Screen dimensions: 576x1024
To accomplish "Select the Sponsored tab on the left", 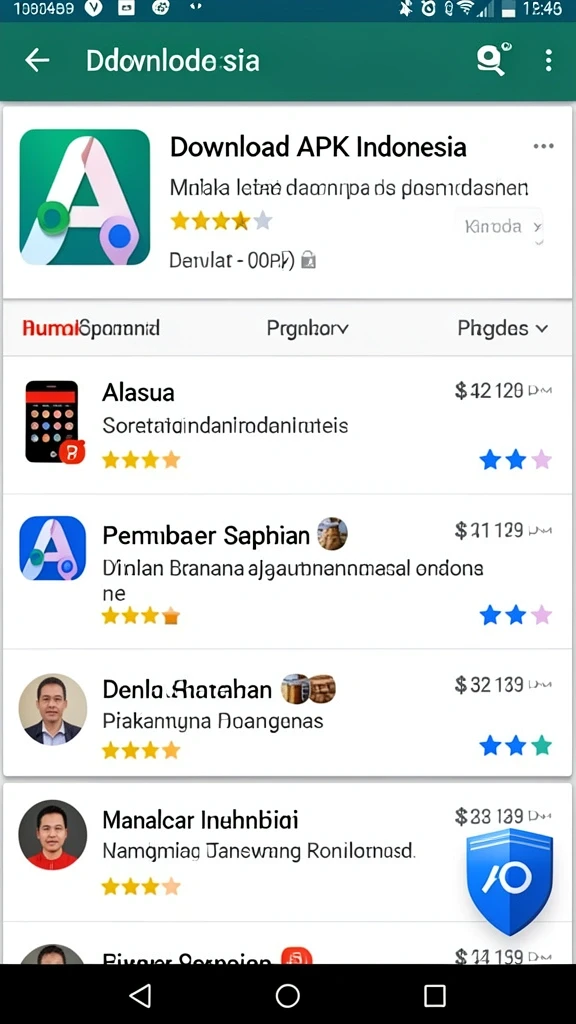I will coord(91,328).
